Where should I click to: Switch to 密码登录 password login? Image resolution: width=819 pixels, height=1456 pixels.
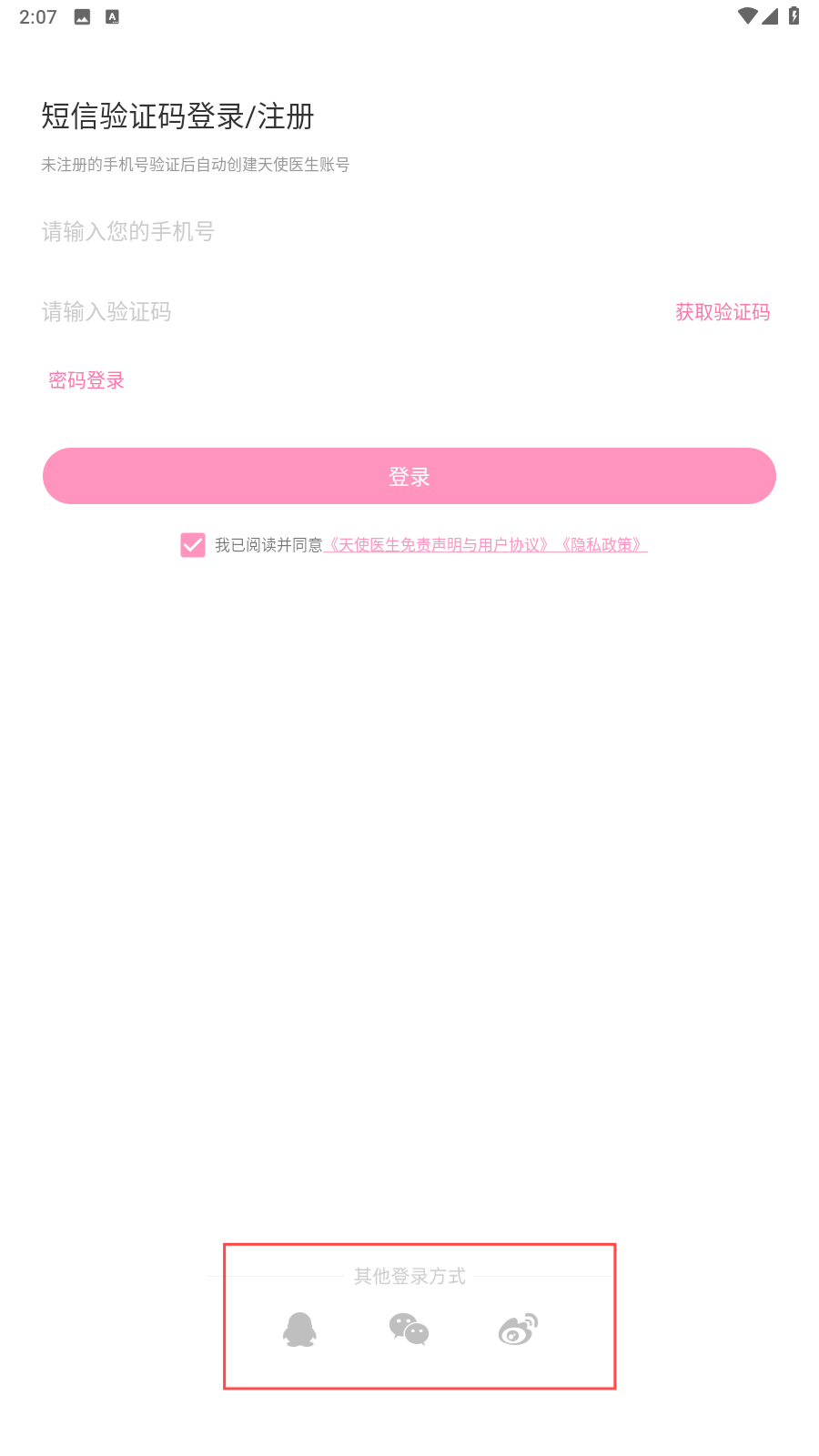tap(86, 379)
